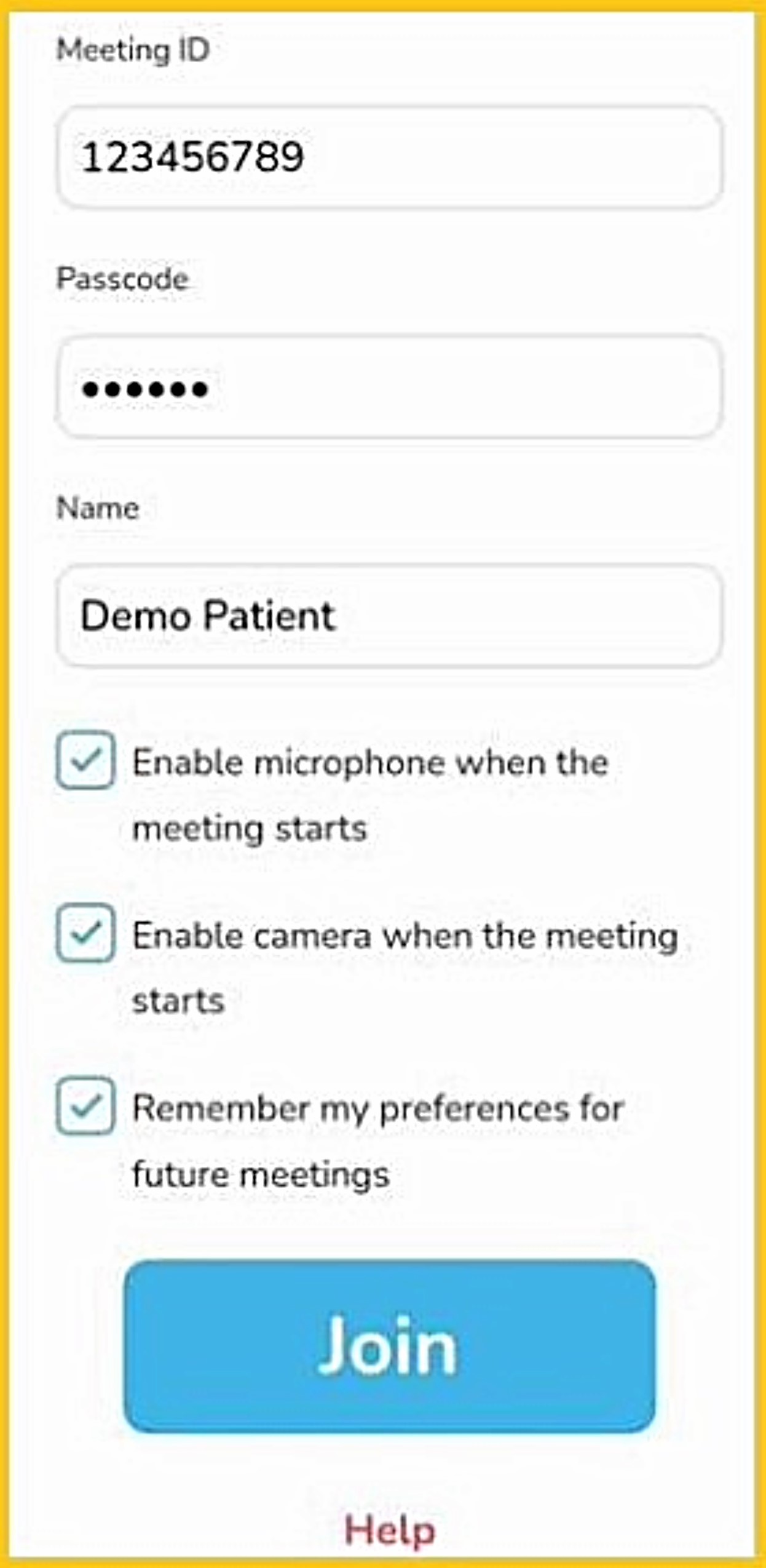Viewport: 766px width, 1568px height.
Task: Edit the Passcode field
Action: pos(389,388)
